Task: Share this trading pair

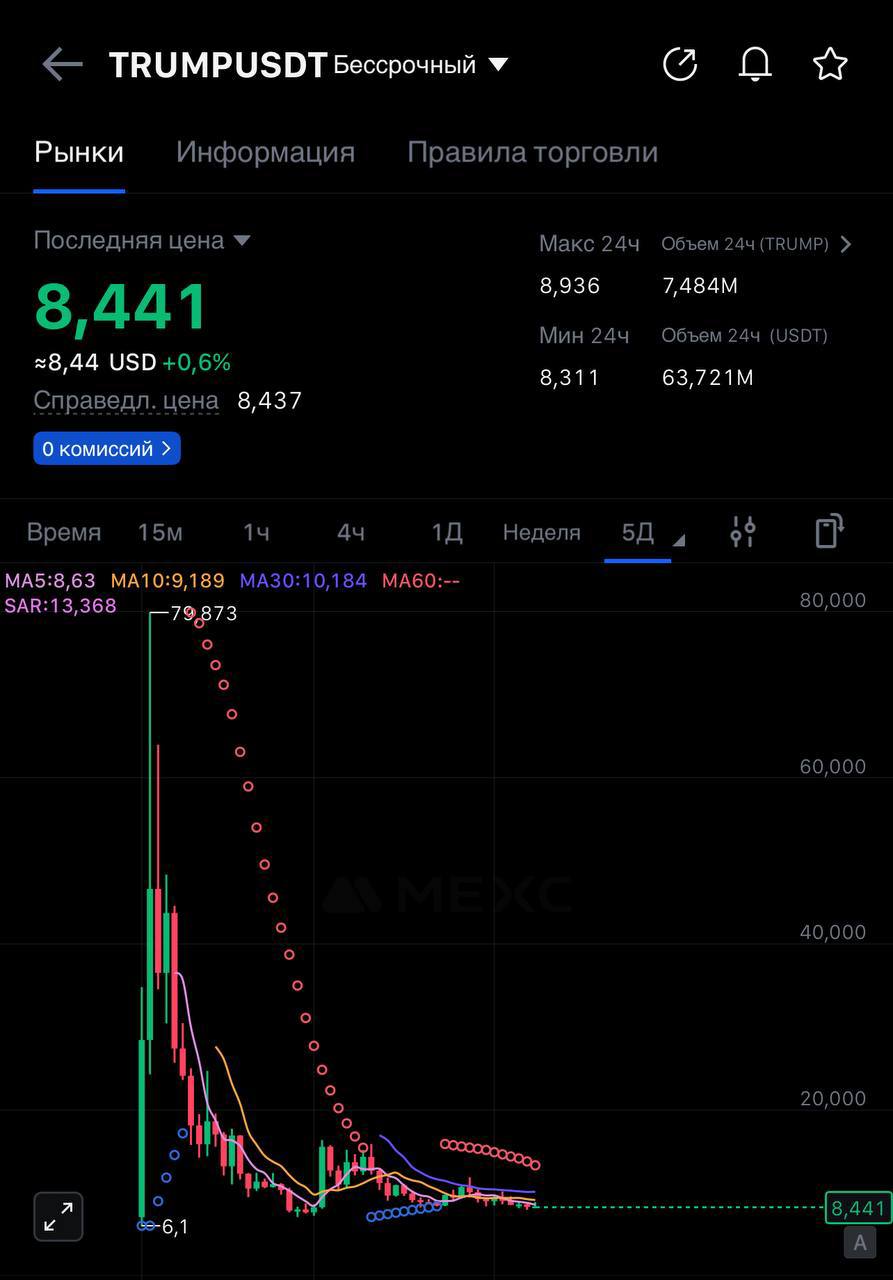Action: pos(680,65)
